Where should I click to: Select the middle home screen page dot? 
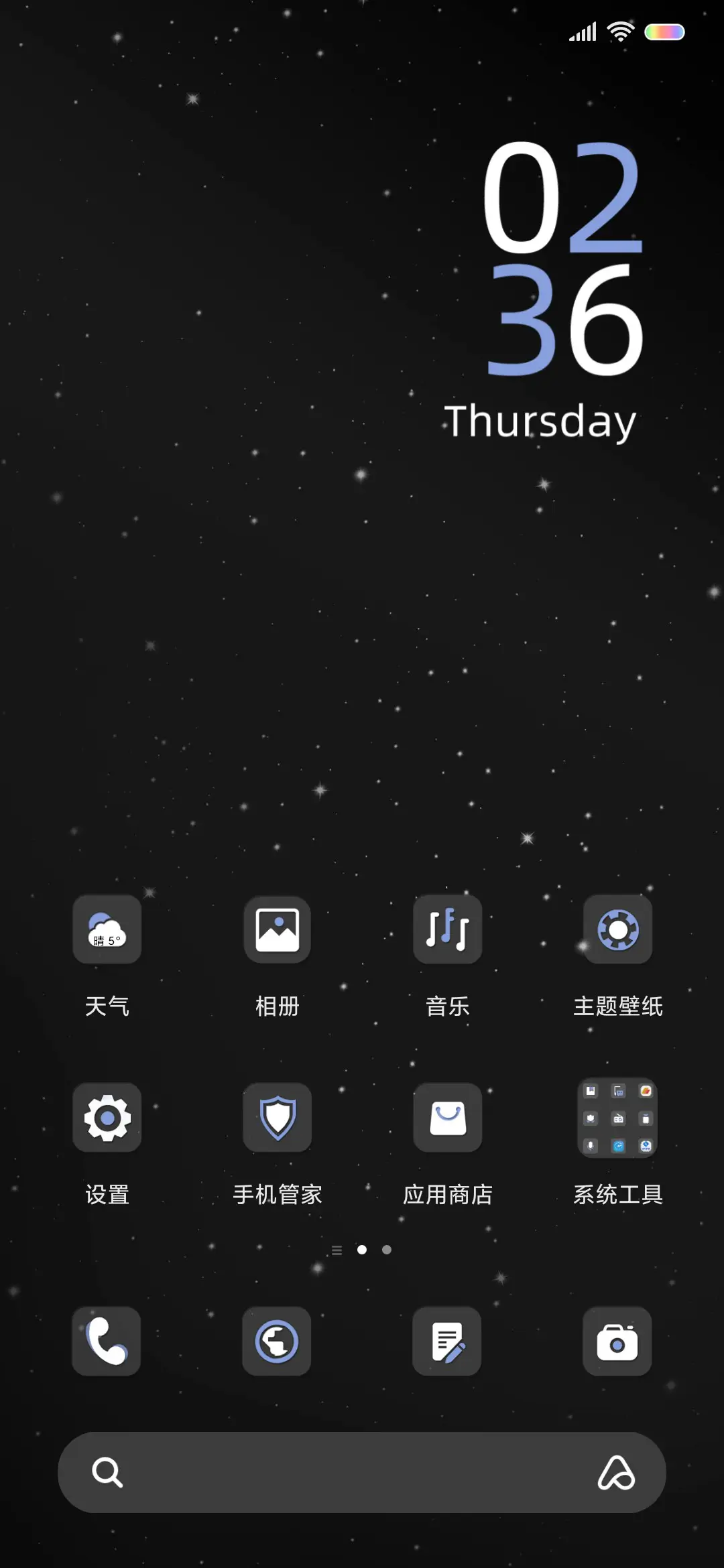(x=362, y=1249)
